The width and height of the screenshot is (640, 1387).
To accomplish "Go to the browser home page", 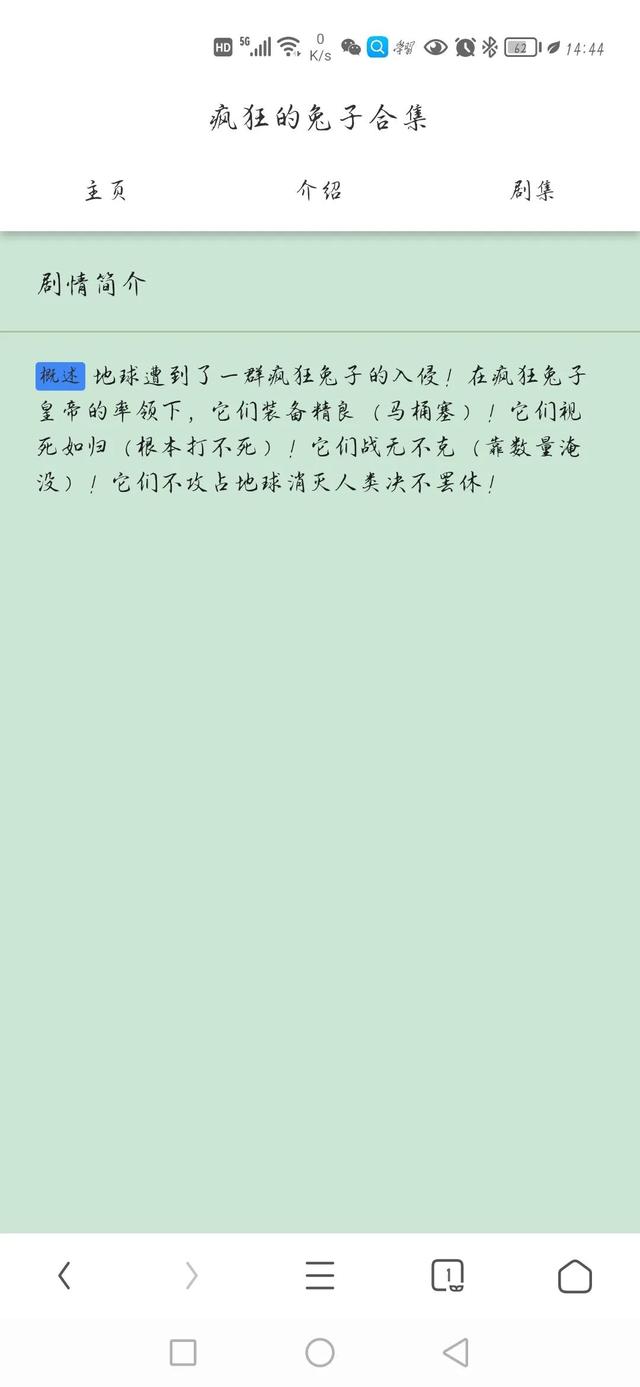I will coord(575,1276).
